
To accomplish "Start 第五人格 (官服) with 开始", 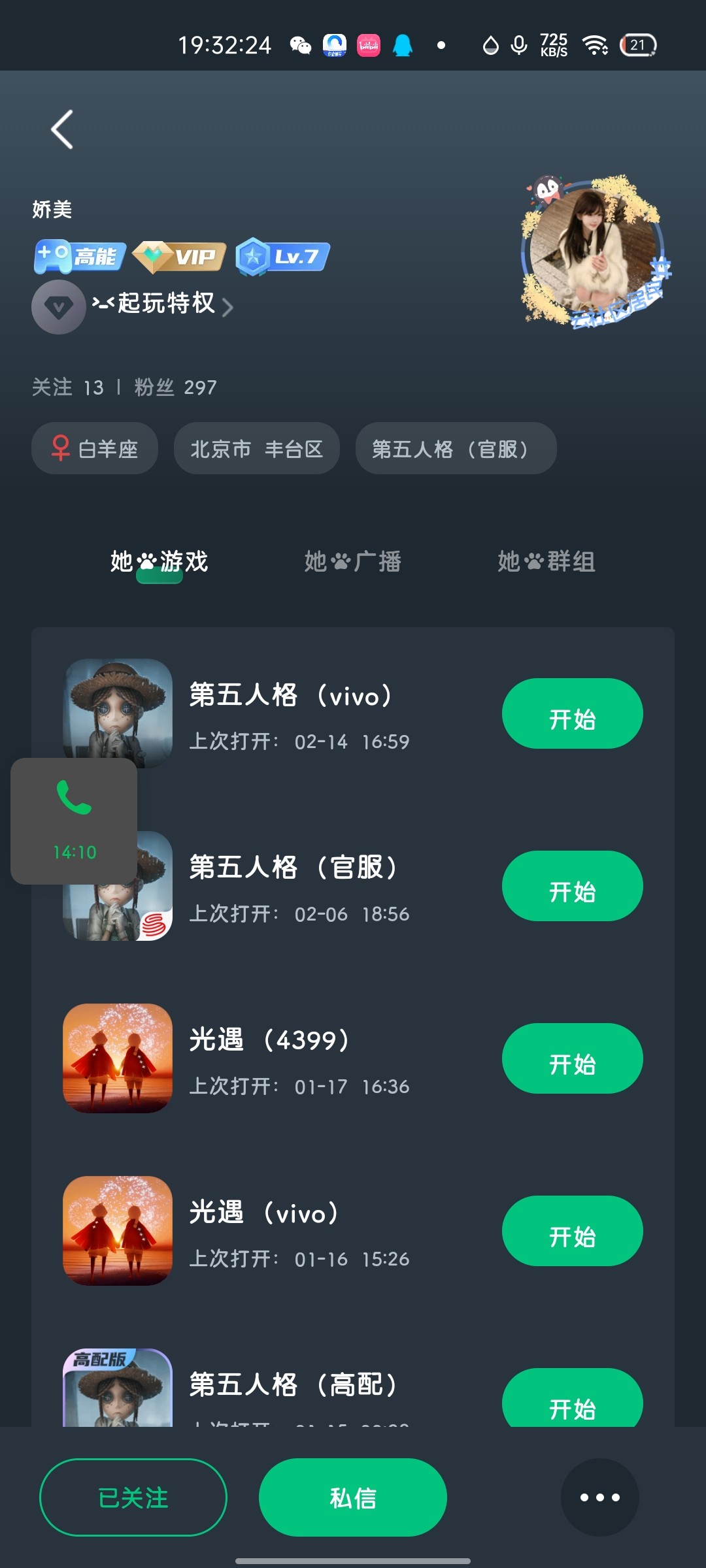I will click(x=572, y=886).
